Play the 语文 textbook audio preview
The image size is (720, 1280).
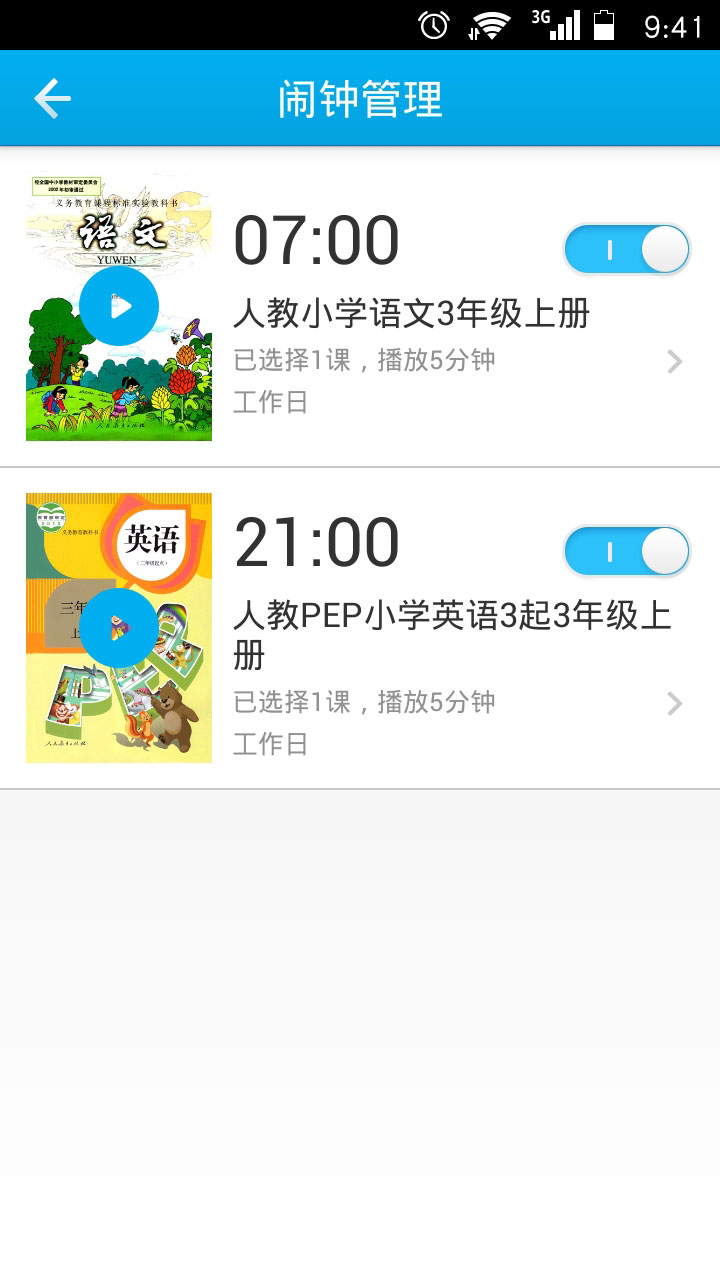119,307
